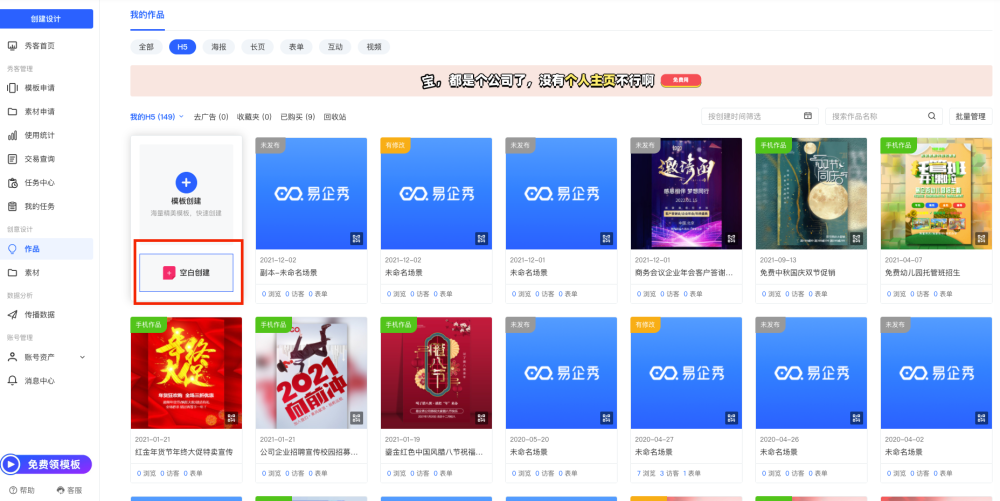Open the 回收站 link

(x=335, y=117)
